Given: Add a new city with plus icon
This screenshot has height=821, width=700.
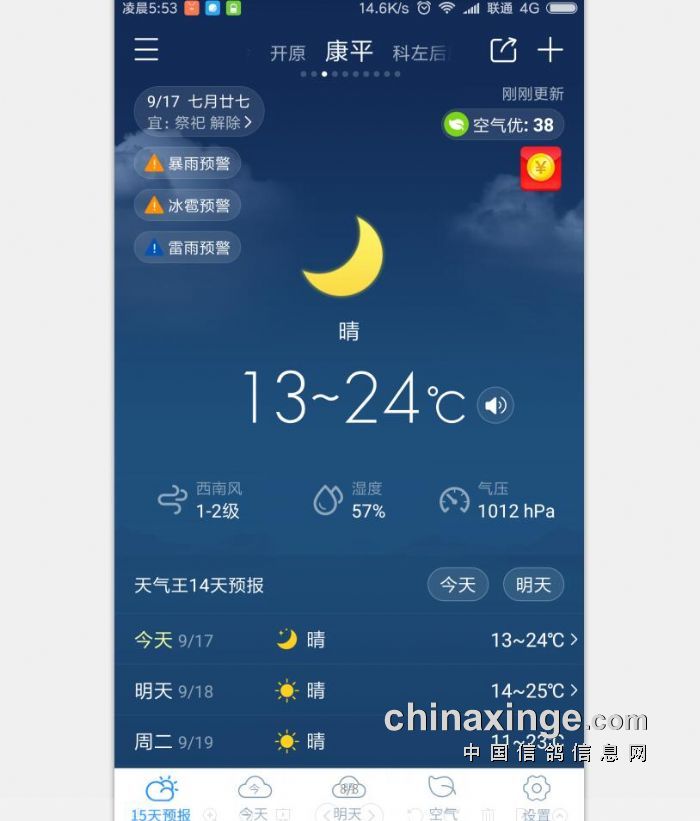Looking at the screenshot, I should pos(550,50).
